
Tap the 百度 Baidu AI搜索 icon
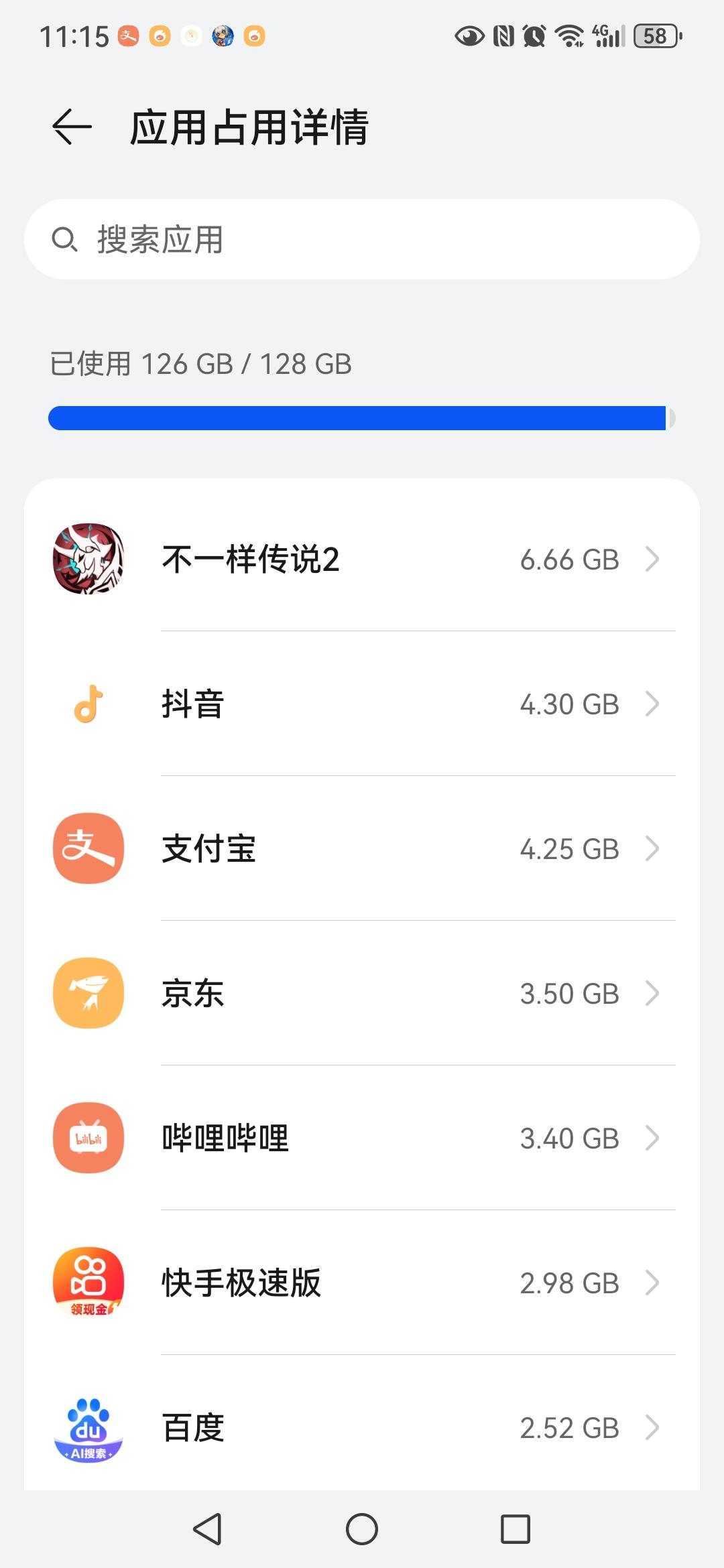[87, 1427]
